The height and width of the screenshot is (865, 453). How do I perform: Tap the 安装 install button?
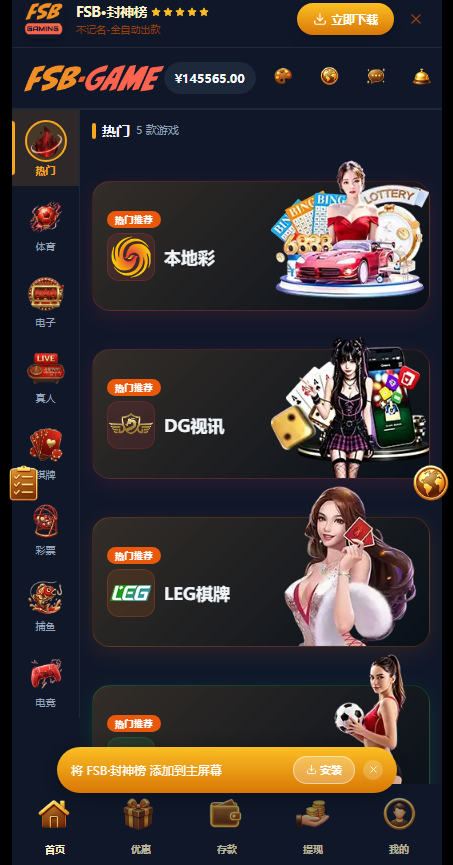[324, 770]
